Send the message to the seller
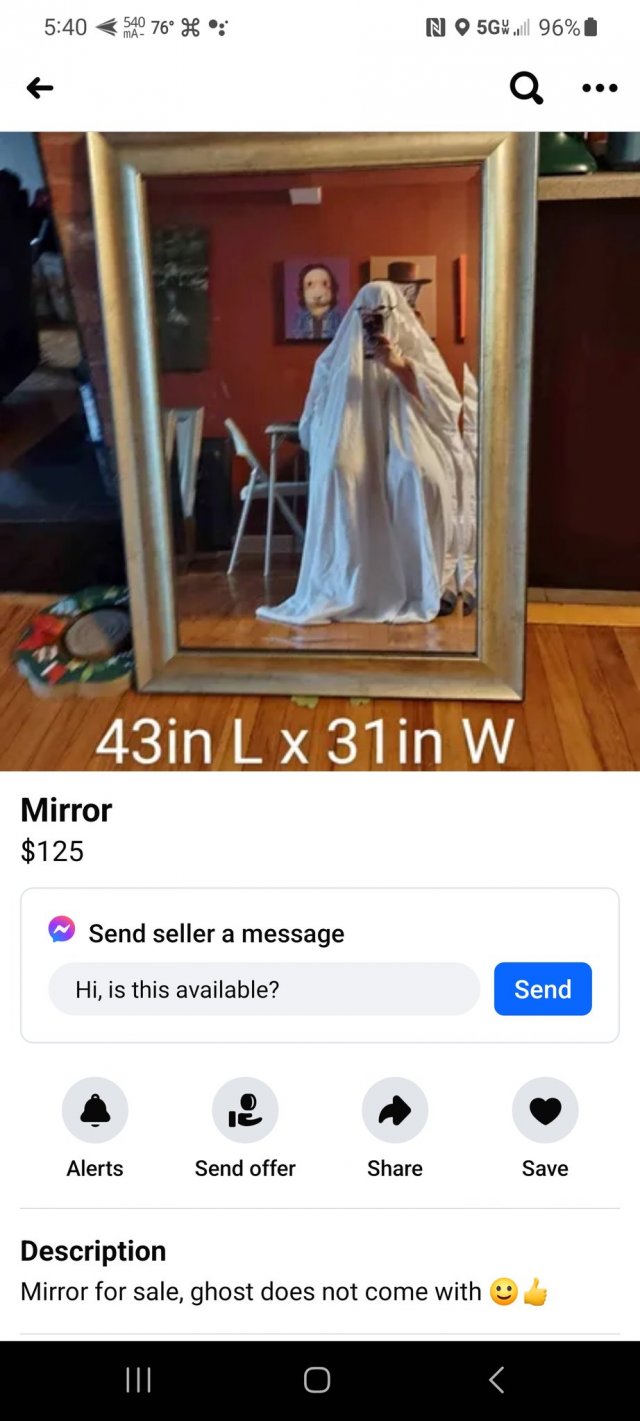Screen dimensions: 640x1421 [x=542, y=989]
